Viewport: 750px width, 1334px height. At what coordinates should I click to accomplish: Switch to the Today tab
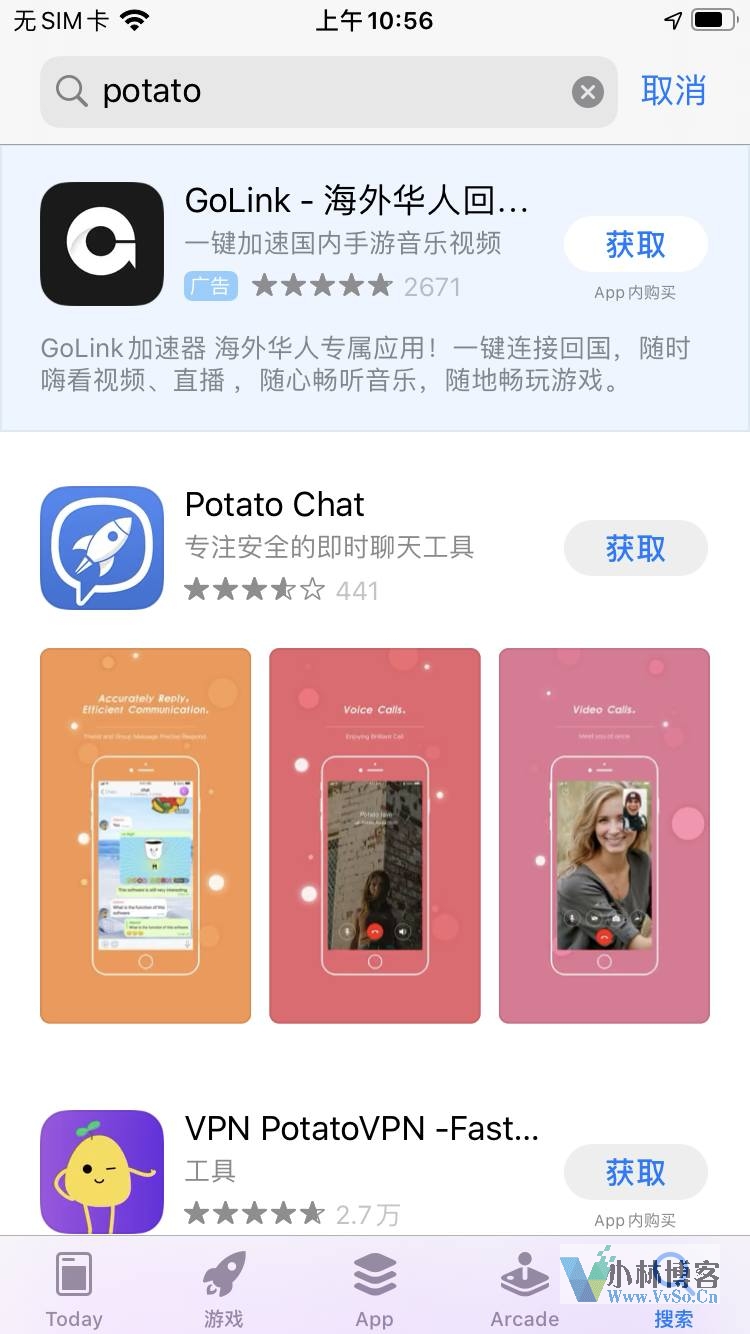click(74, 1290)
